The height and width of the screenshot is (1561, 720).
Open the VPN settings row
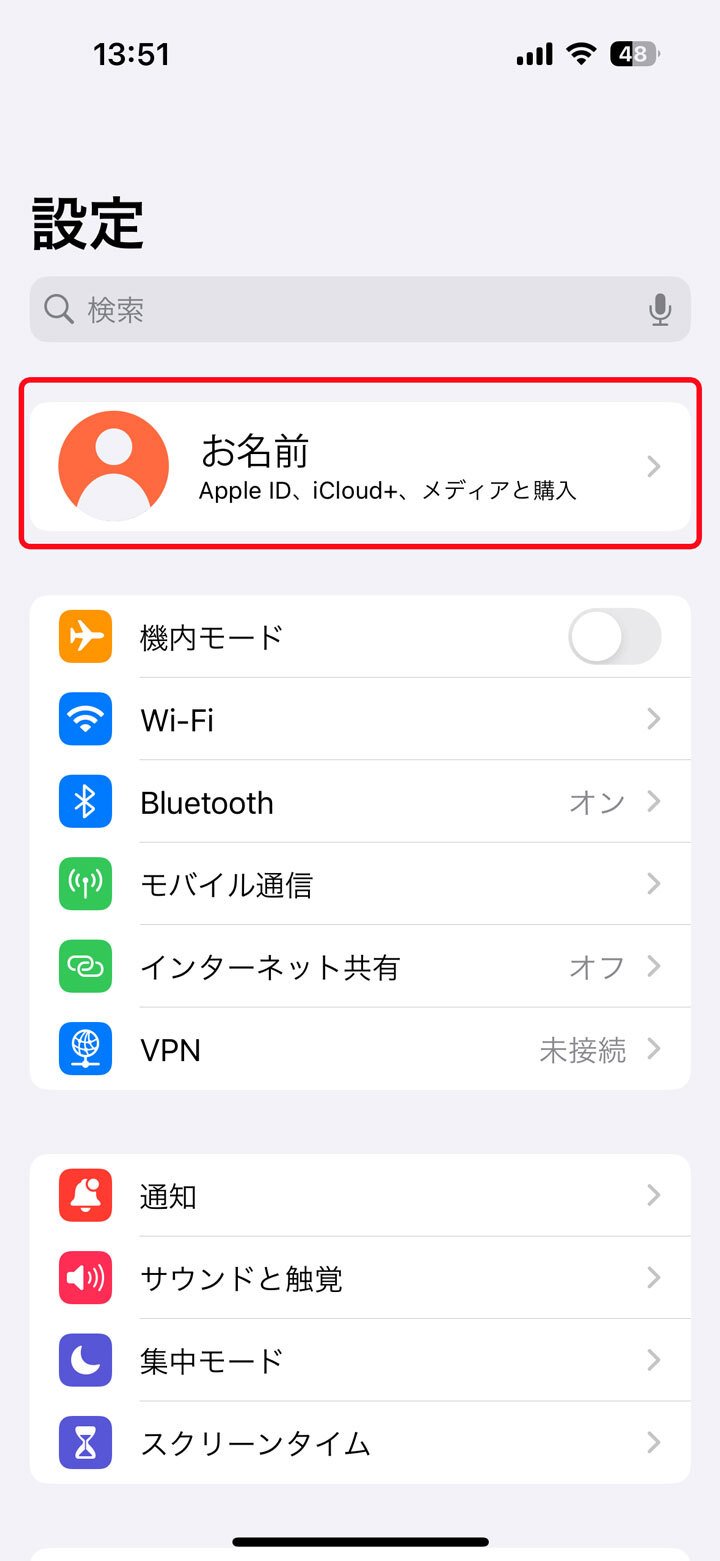click(x=360, y=1049)
